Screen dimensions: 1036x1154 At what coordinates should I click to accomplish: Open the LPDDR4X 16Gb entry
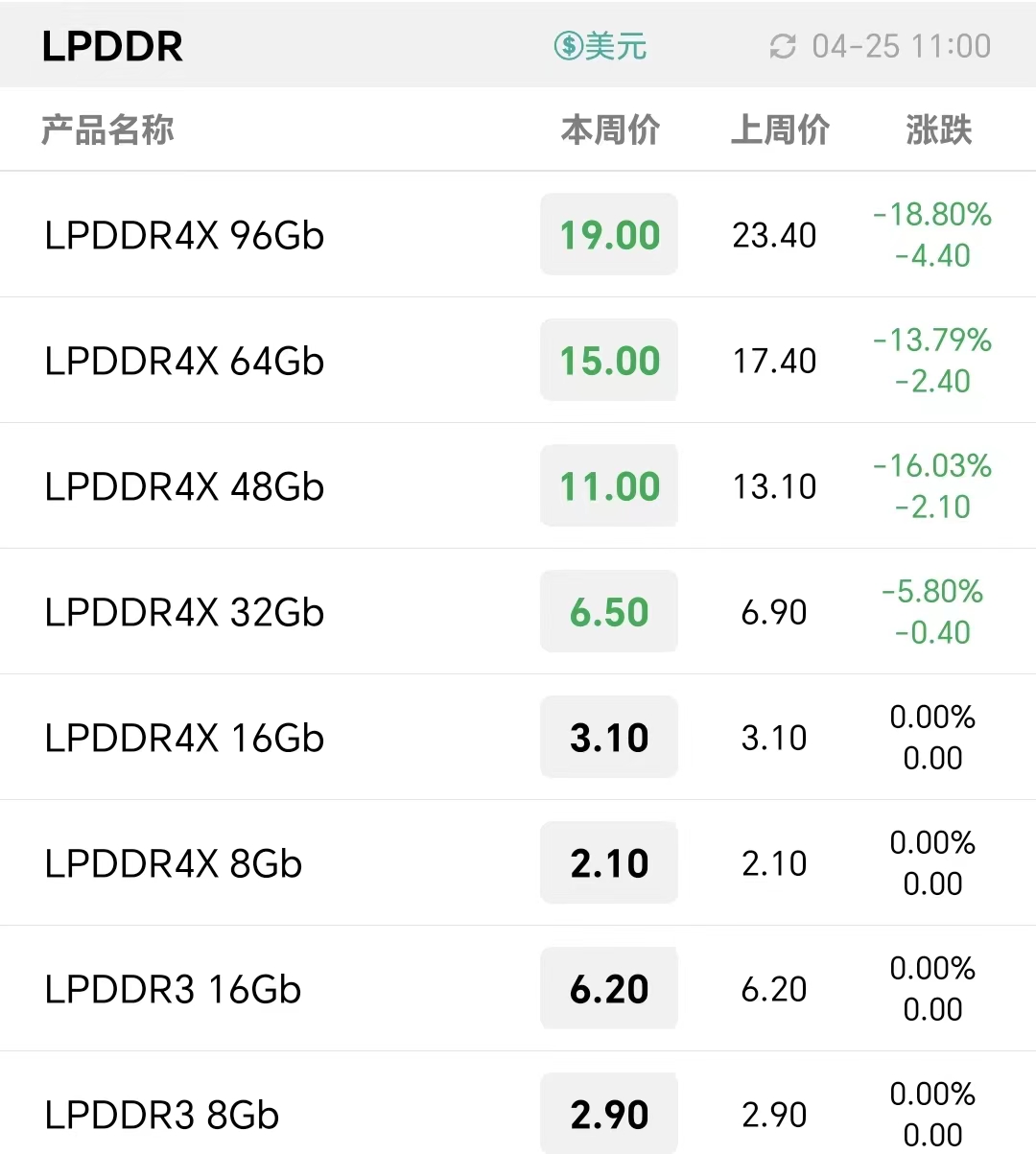[184, 738]
